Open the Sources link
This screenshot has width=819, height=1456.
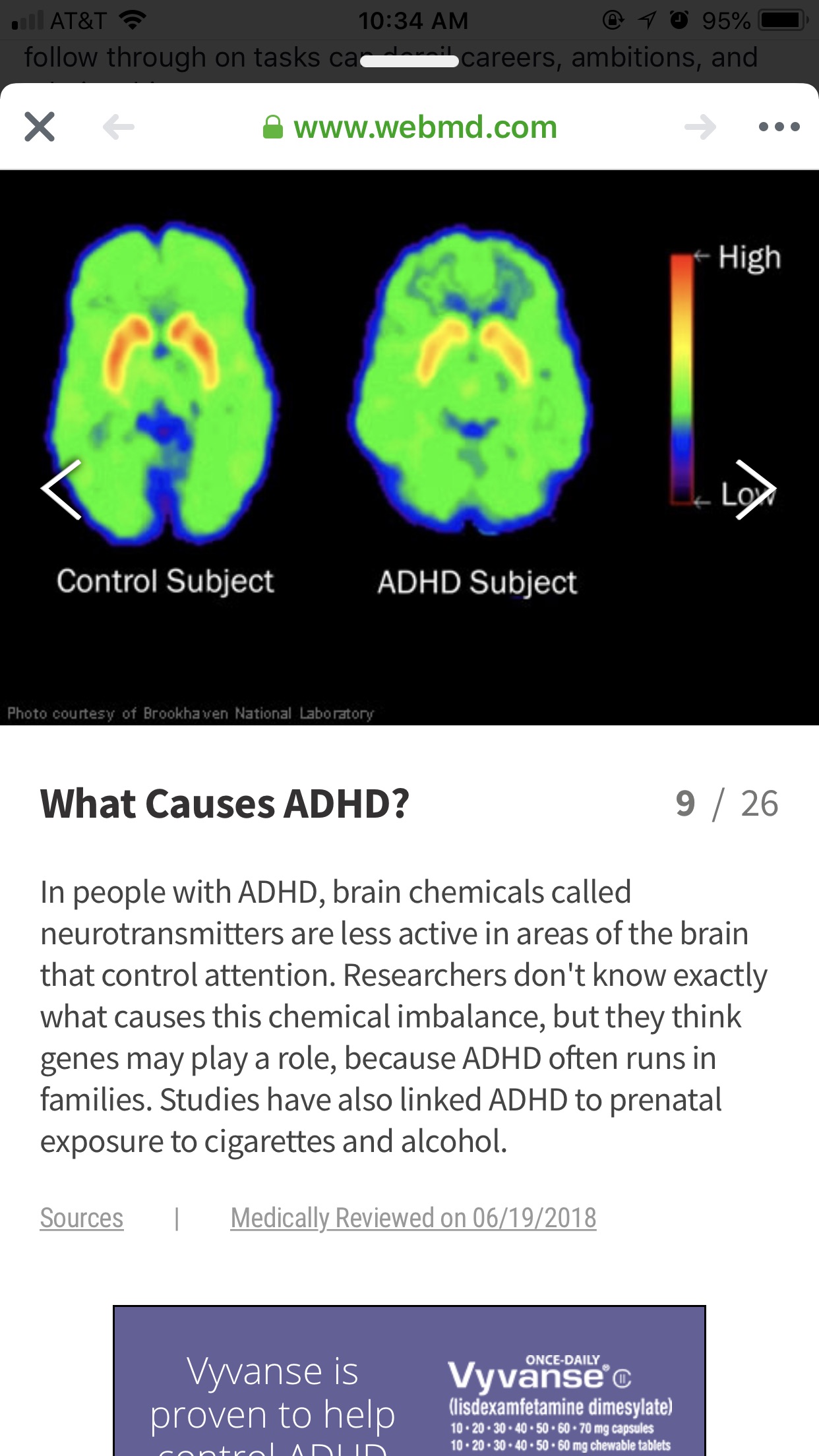point(82,1218)
